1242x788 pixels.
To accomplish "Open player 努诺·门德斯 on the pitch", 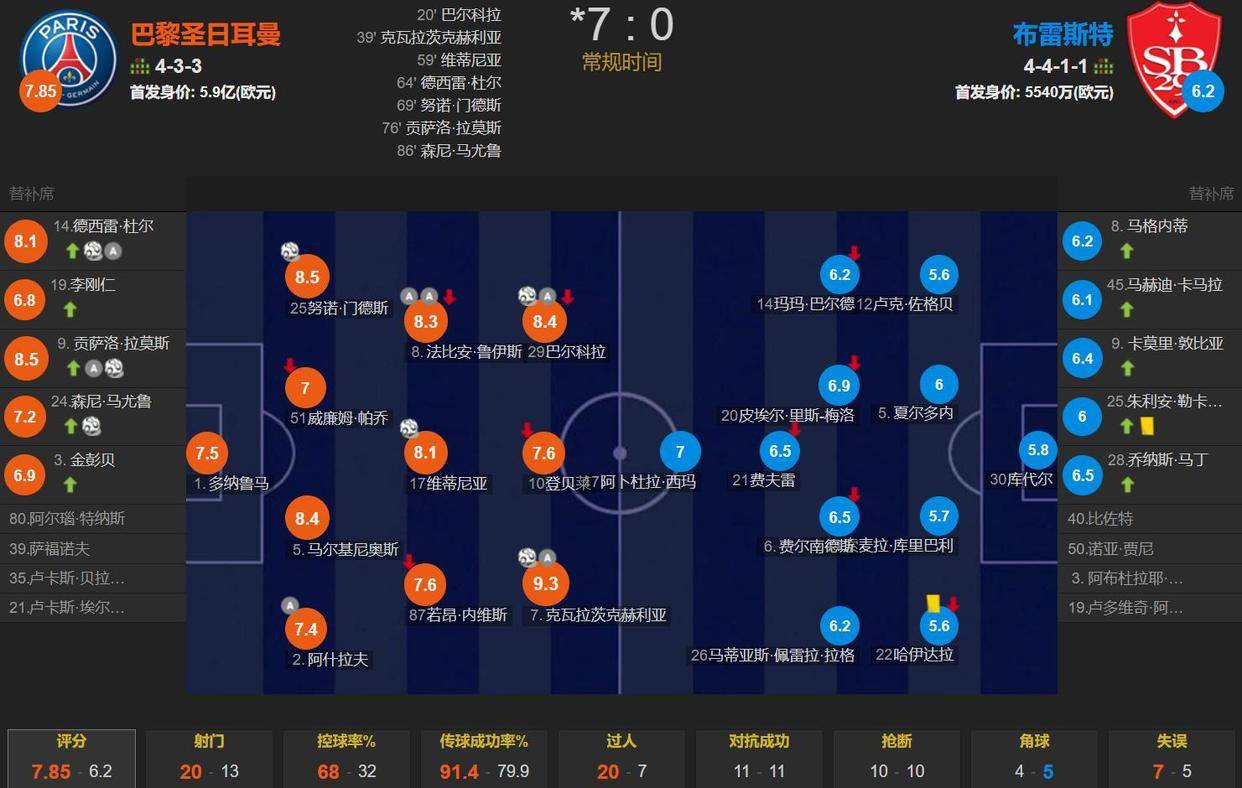I will pos(307,277).
